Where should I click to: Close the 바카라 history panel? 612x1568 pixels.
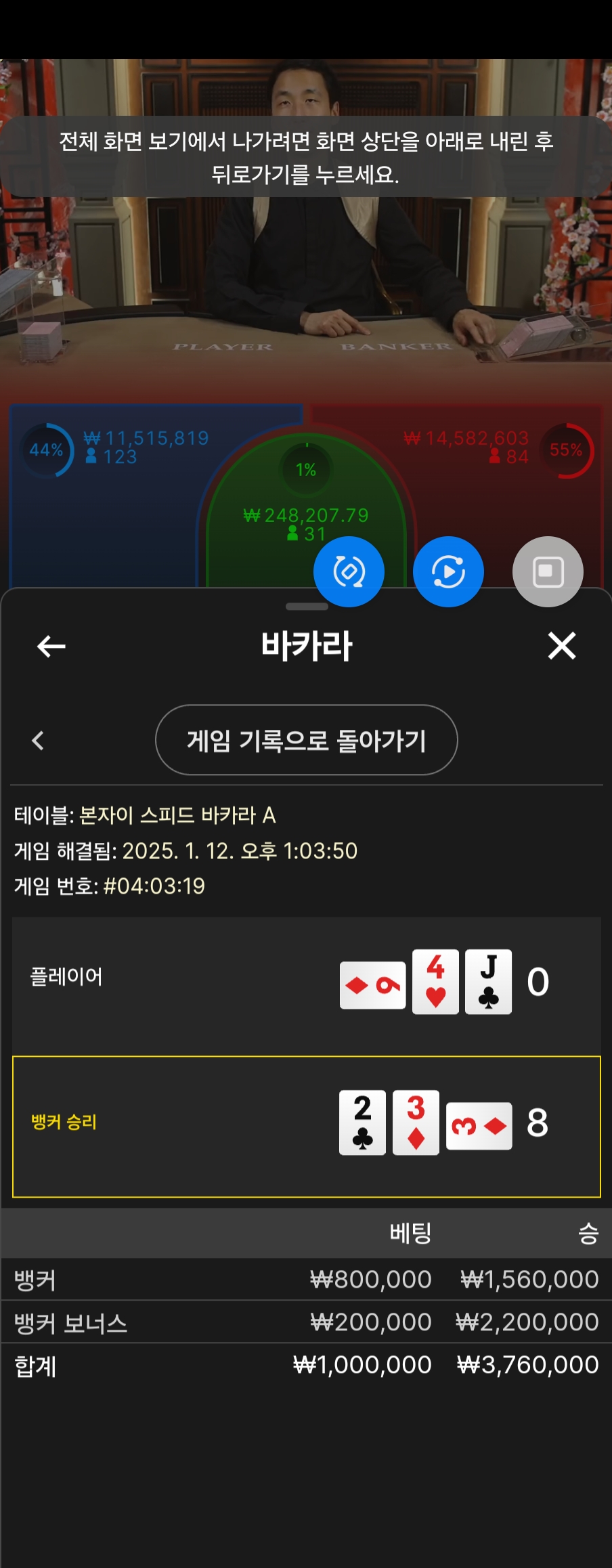561,646
